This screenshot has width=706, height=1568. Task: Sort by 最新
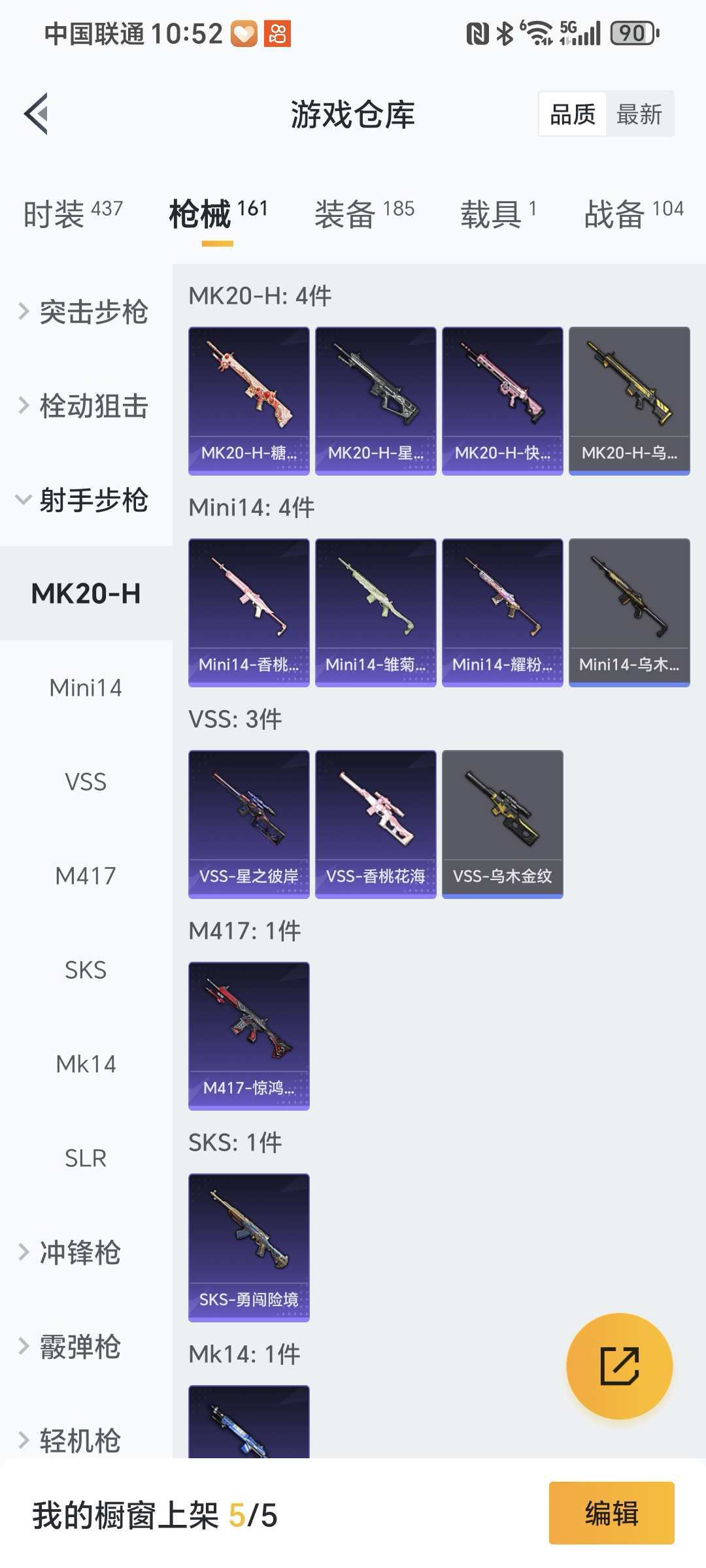pos(639,114)
